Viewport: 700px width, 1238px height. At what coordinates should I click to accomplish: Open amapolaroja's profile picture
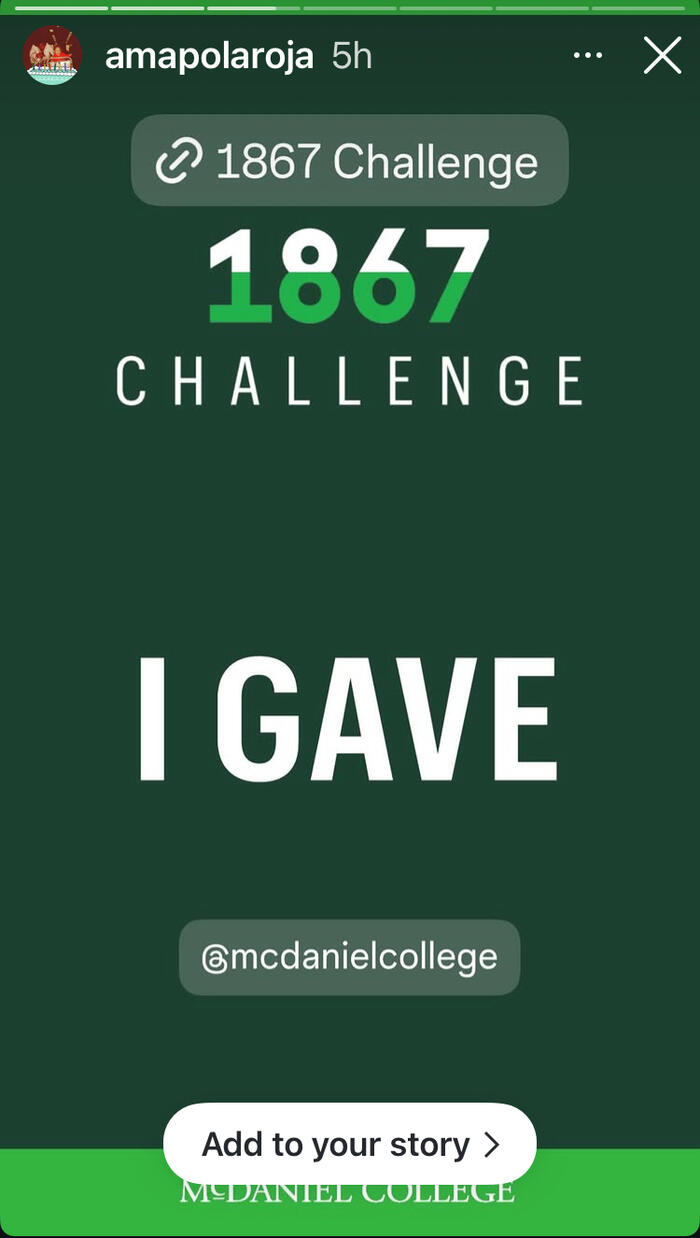click(x=52, y=56)
